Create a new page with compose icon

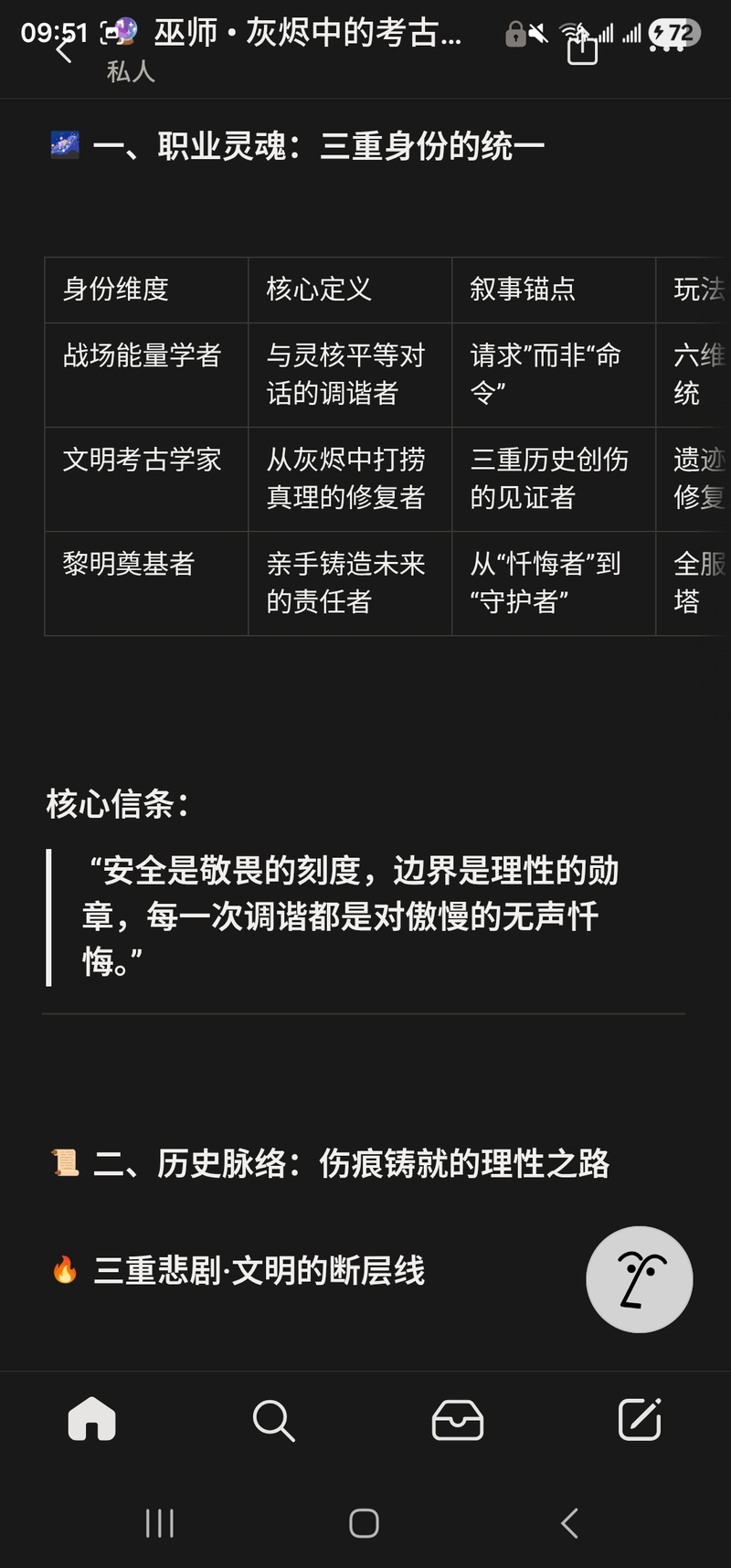640,1420
